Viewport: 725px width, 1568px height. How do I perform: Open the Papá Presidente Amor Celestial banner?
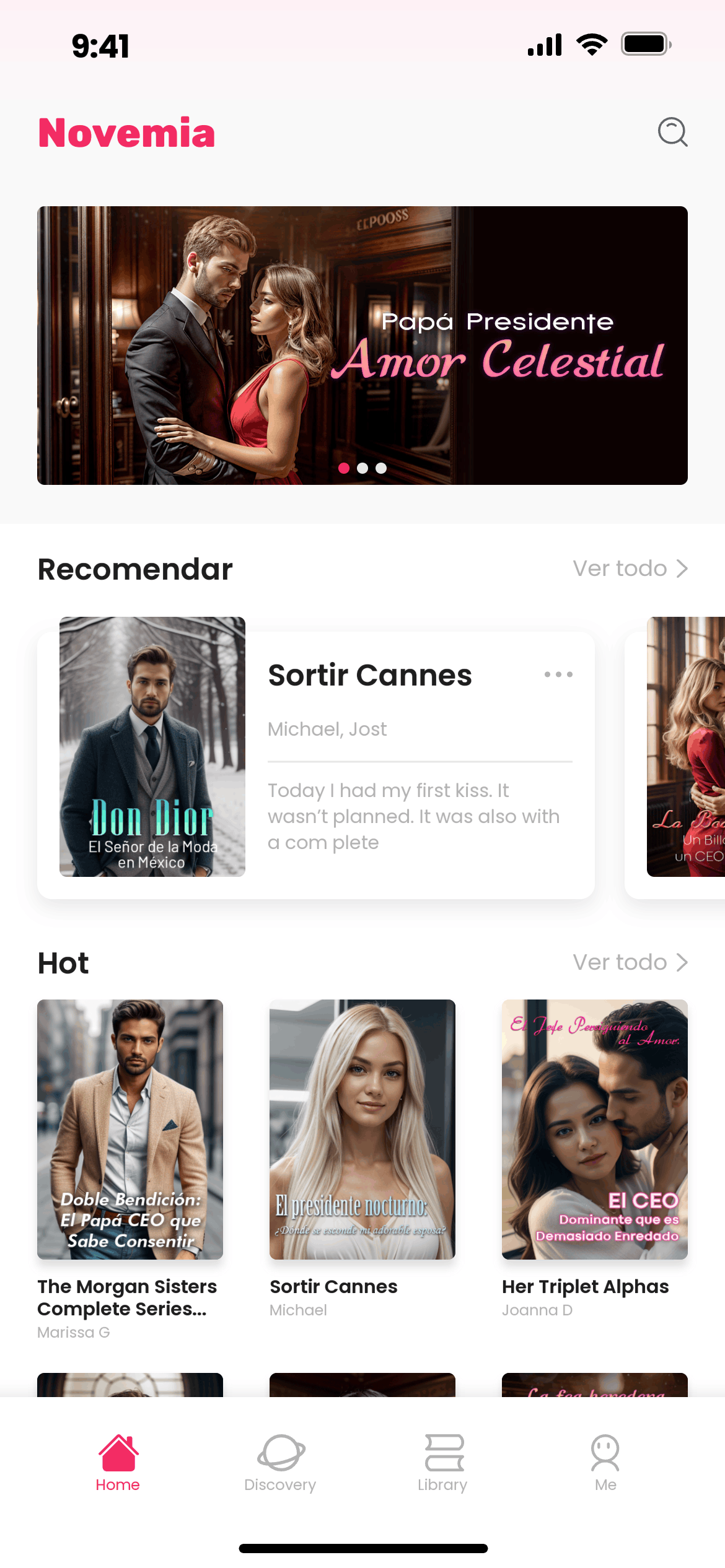pos(362,345)
